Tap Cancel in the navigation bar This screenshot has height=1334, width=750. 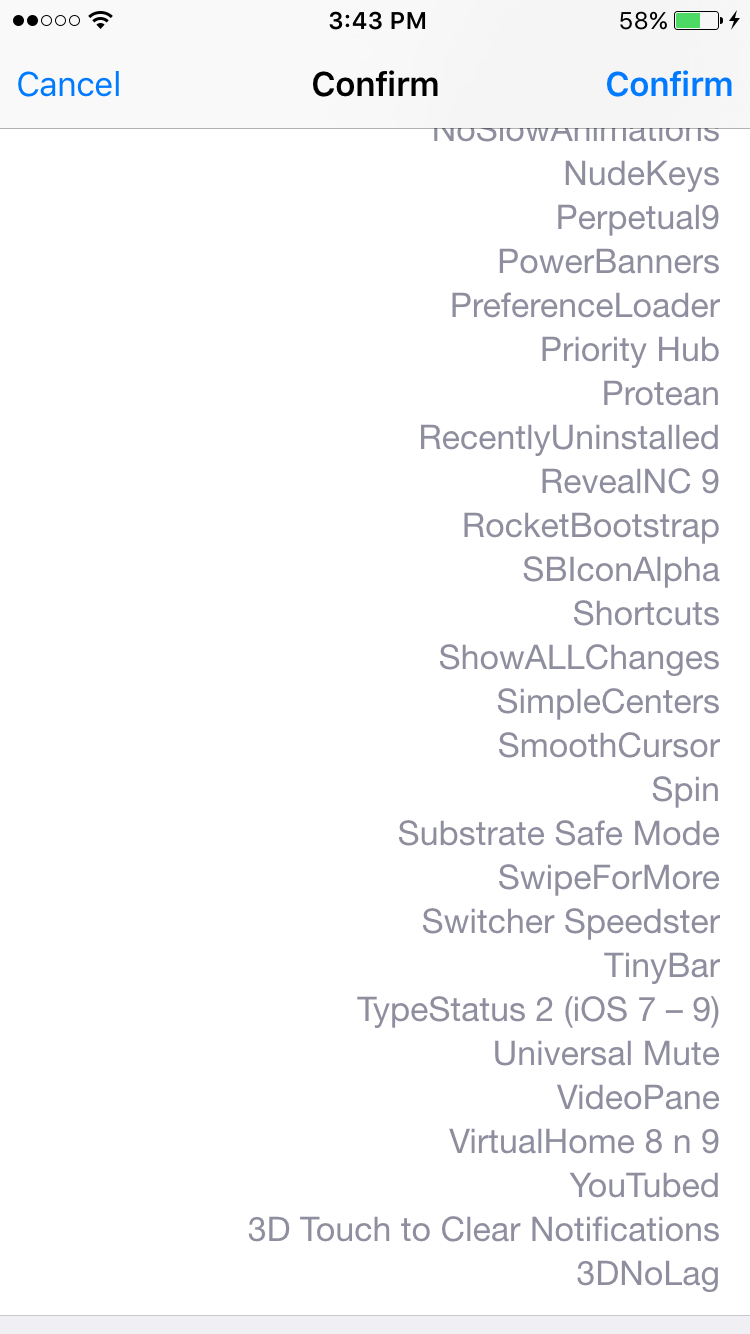[x=69, y=84]
